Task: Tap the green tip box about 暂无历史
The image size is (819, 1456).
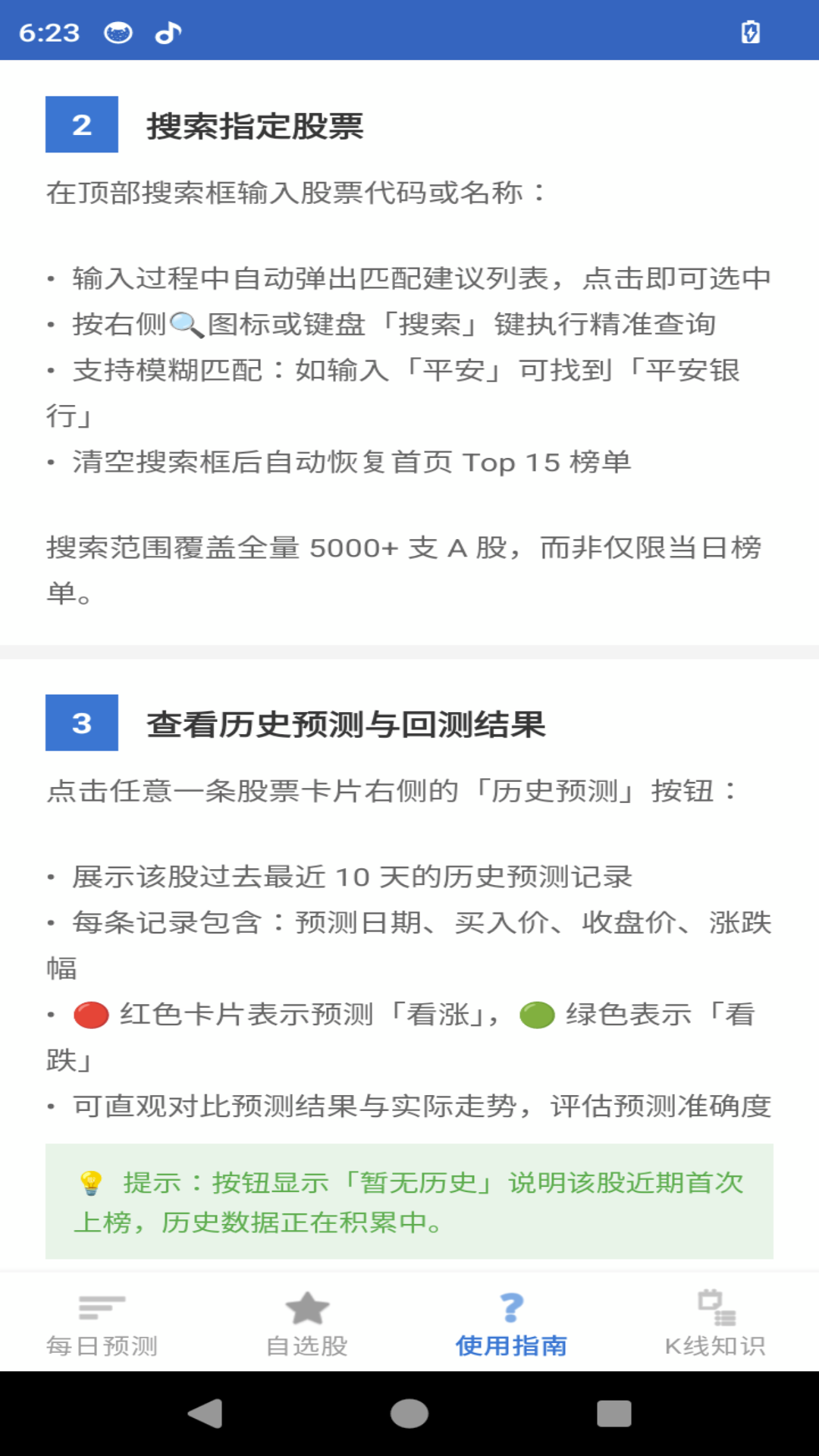Action: (409, 1198)
